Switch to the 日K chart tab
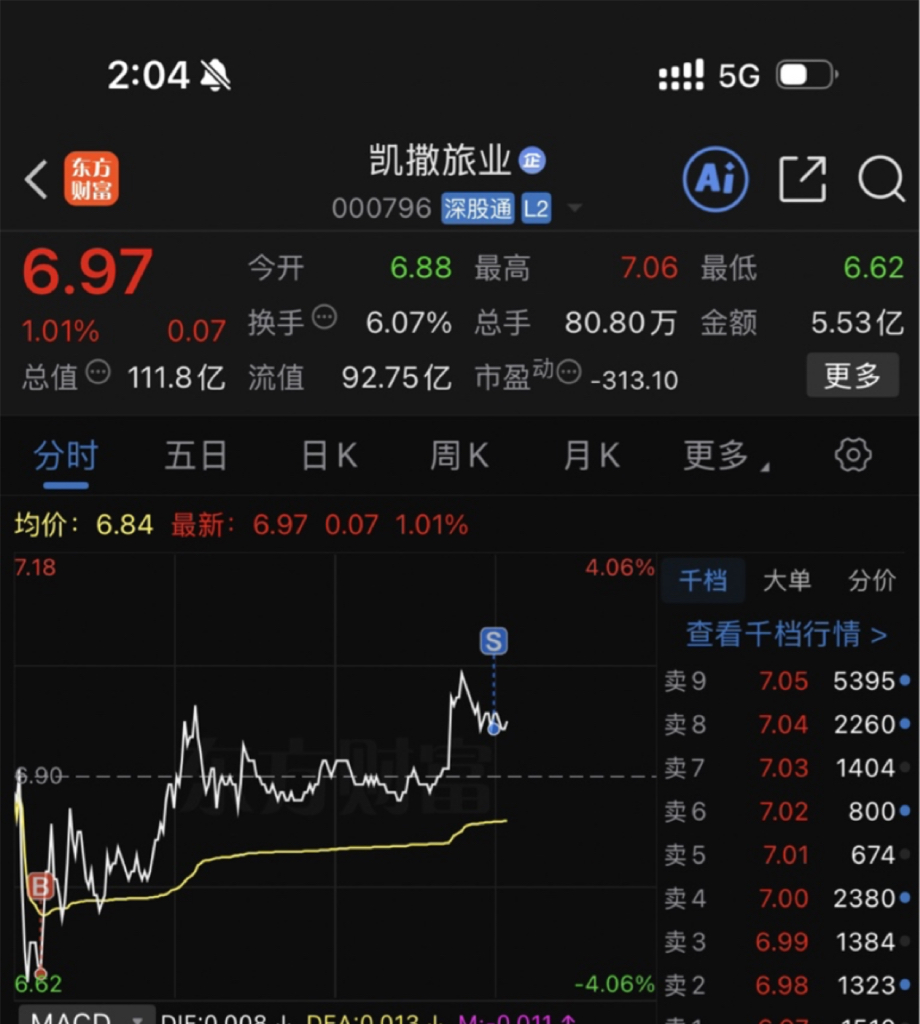 click(329, 455)
